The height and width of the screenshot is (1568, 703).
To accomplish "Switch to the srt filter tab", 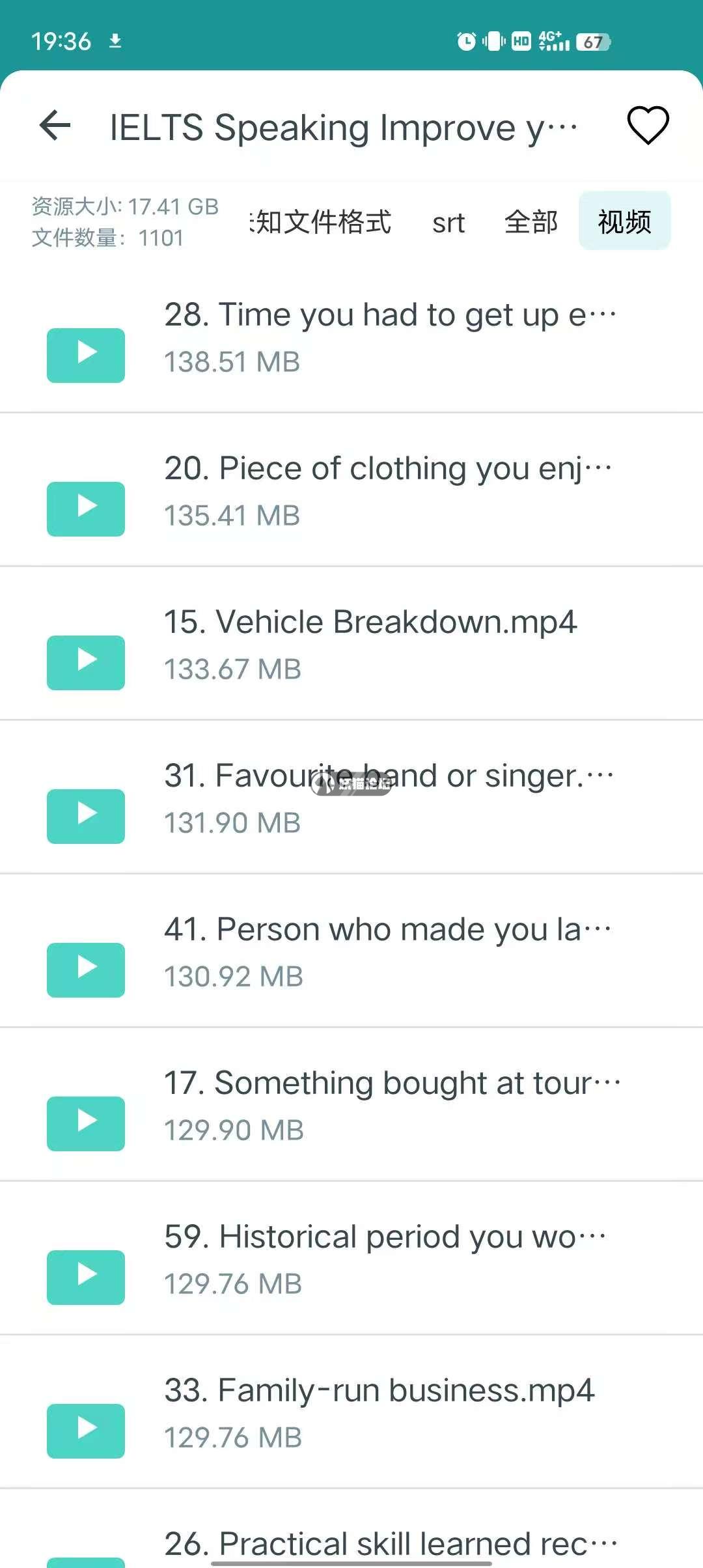I will click(448, 223).
